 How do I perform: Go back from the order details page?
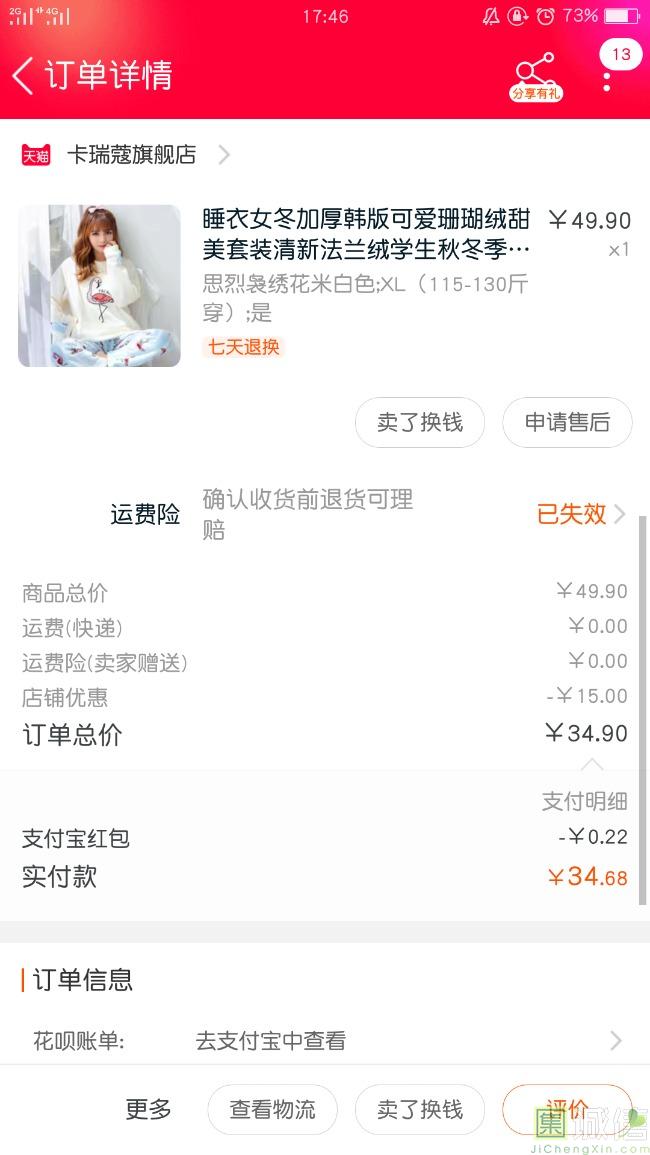(24, 76)
